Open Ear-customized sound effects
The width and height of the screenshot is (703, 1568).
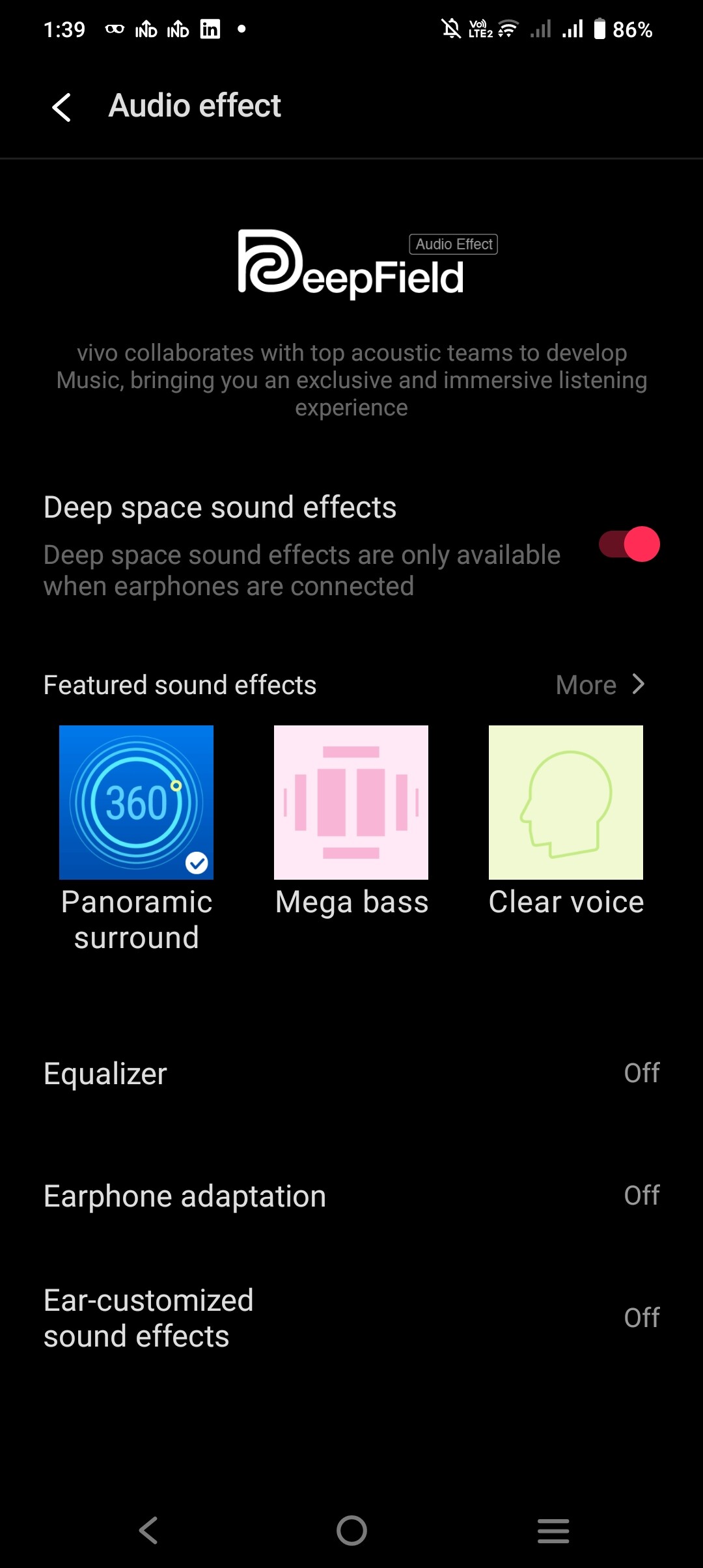coord(351,1318)
